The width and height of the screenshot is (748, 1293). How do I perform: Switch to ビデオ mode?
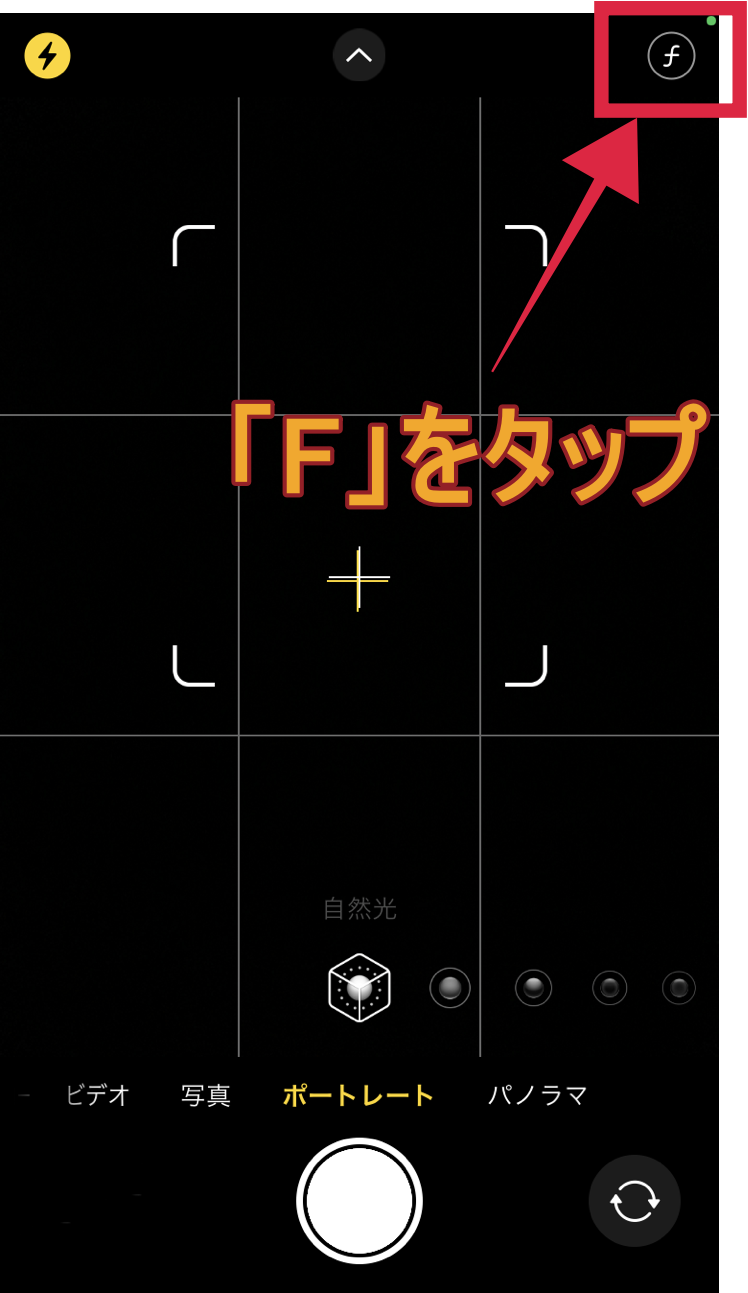click(97, 1095)
